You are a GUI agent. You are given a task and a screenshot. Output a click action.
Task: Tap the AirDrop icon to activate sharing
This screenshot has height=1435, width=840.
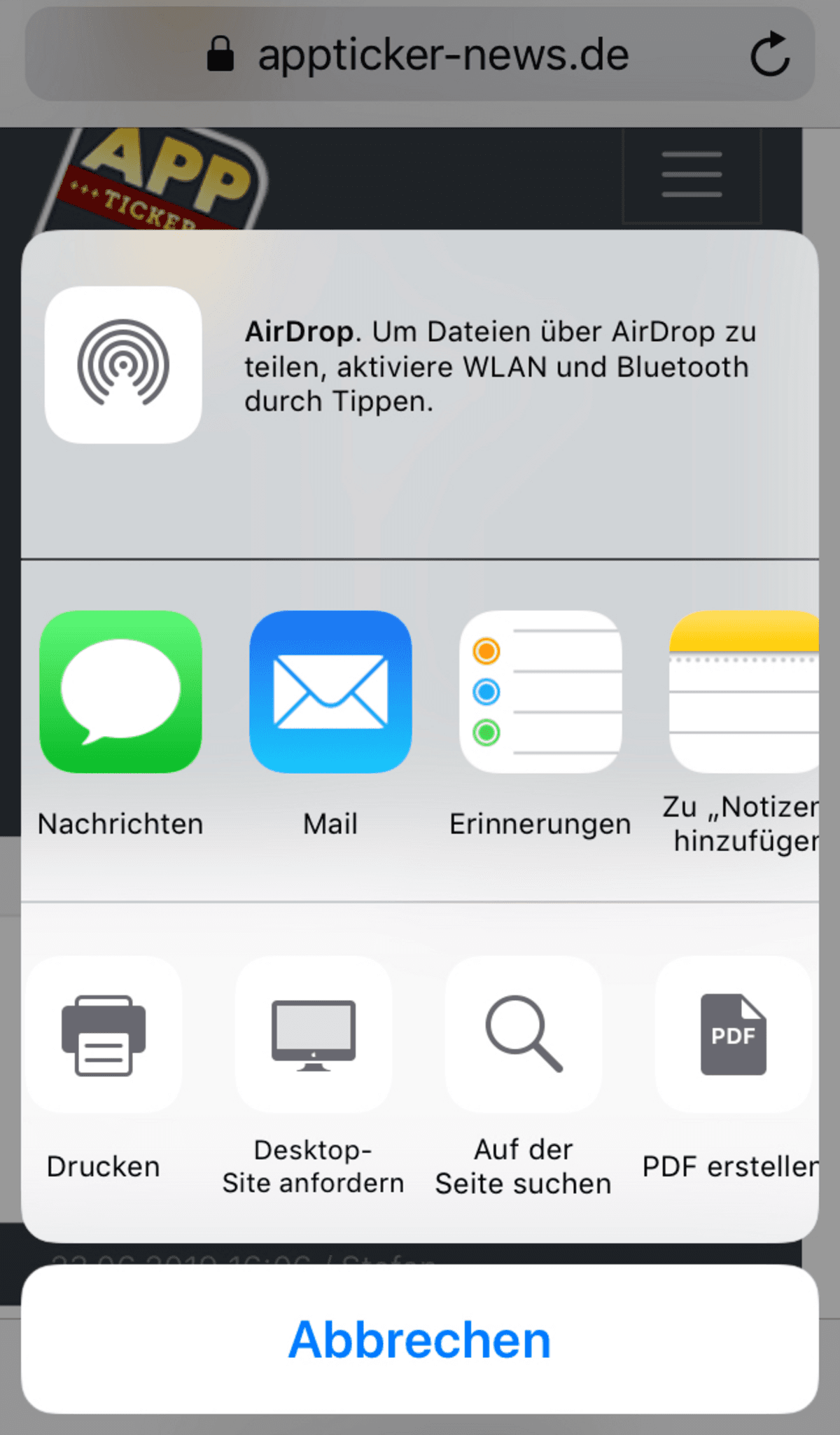pos(123,364)
